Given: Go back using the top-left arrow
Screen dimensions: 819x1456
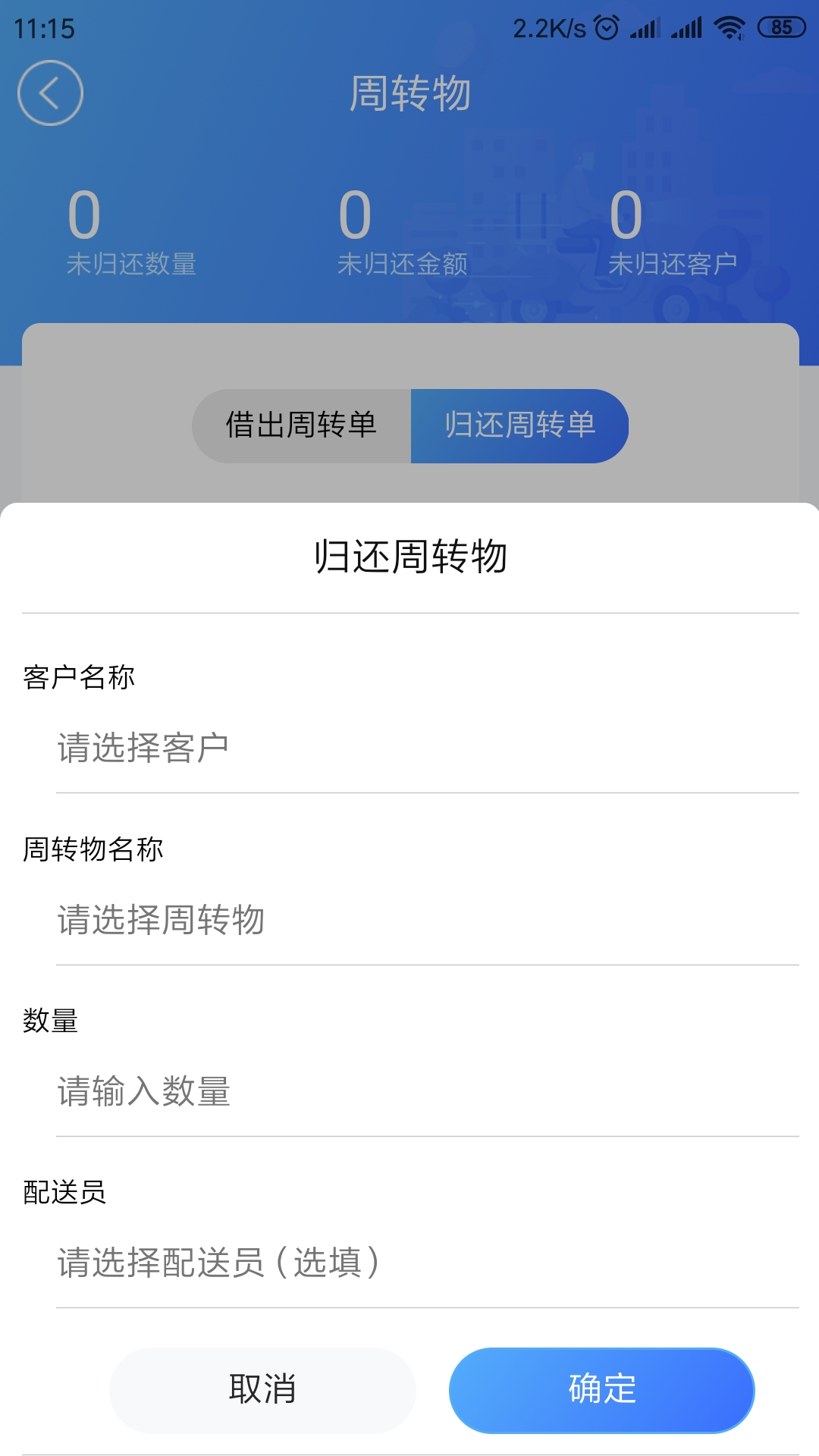Looking at the screenshot, I should [50, 93].
